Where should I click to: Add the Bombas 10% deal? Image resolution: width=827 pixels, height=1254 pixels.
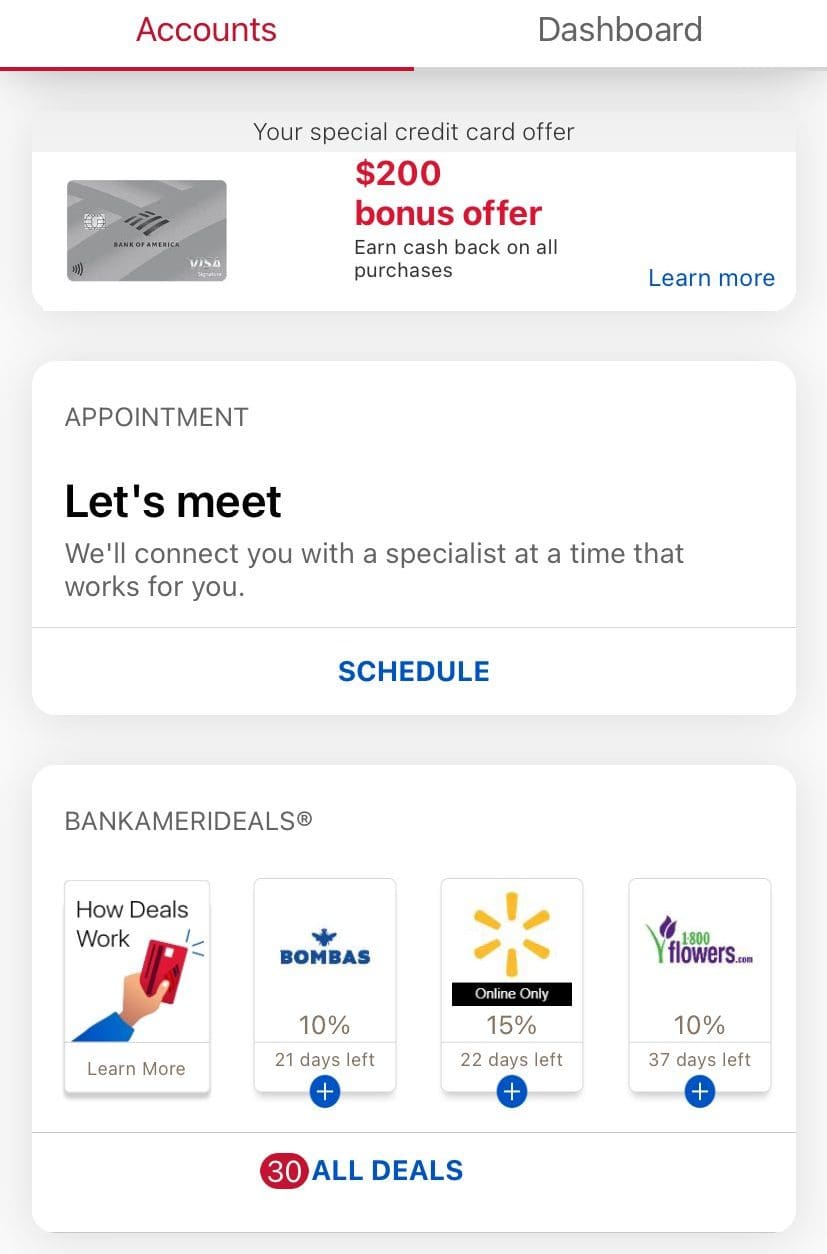pos(324,1091)
